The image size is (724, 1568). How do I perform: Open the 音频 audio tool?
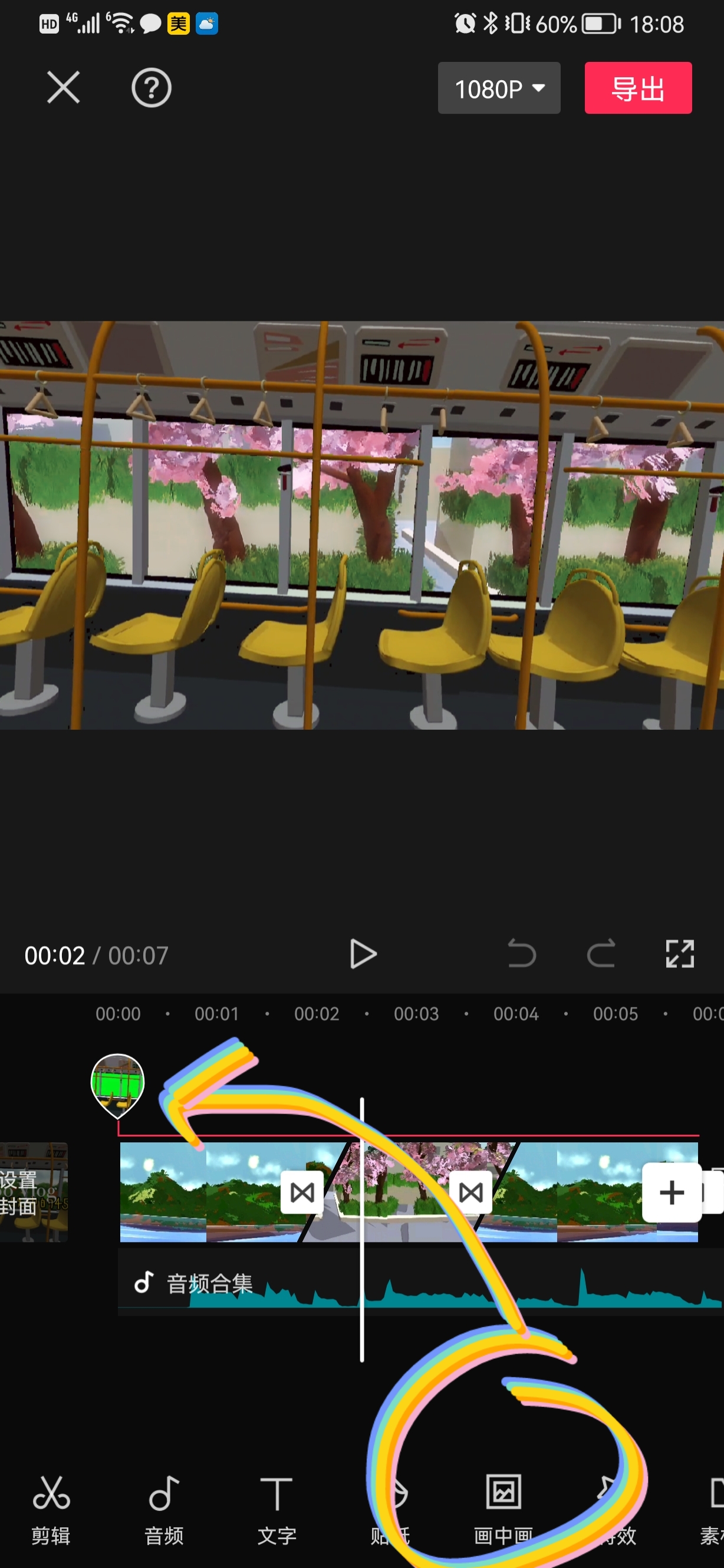click(164, 1510)
